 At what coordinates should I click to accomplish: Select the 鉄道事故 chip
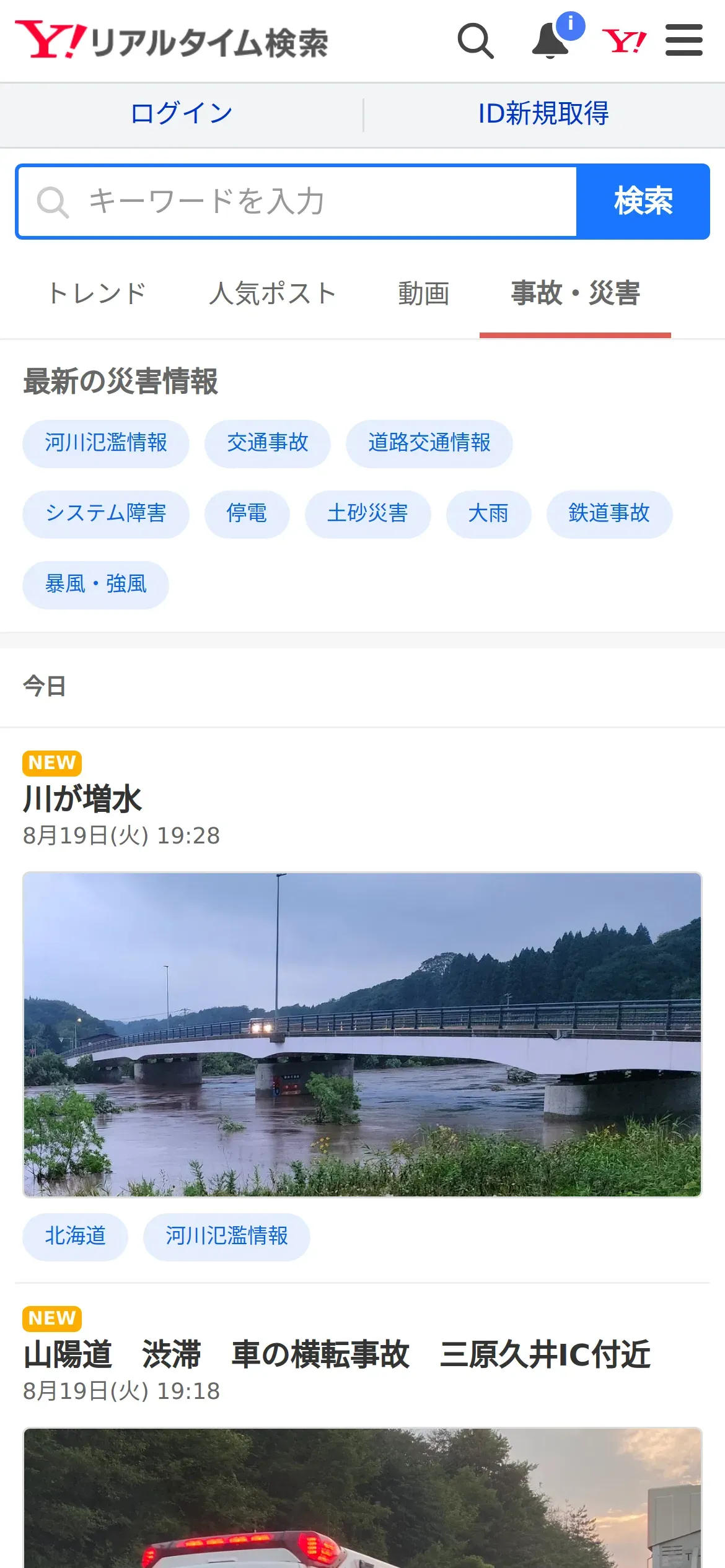point(609,514)
